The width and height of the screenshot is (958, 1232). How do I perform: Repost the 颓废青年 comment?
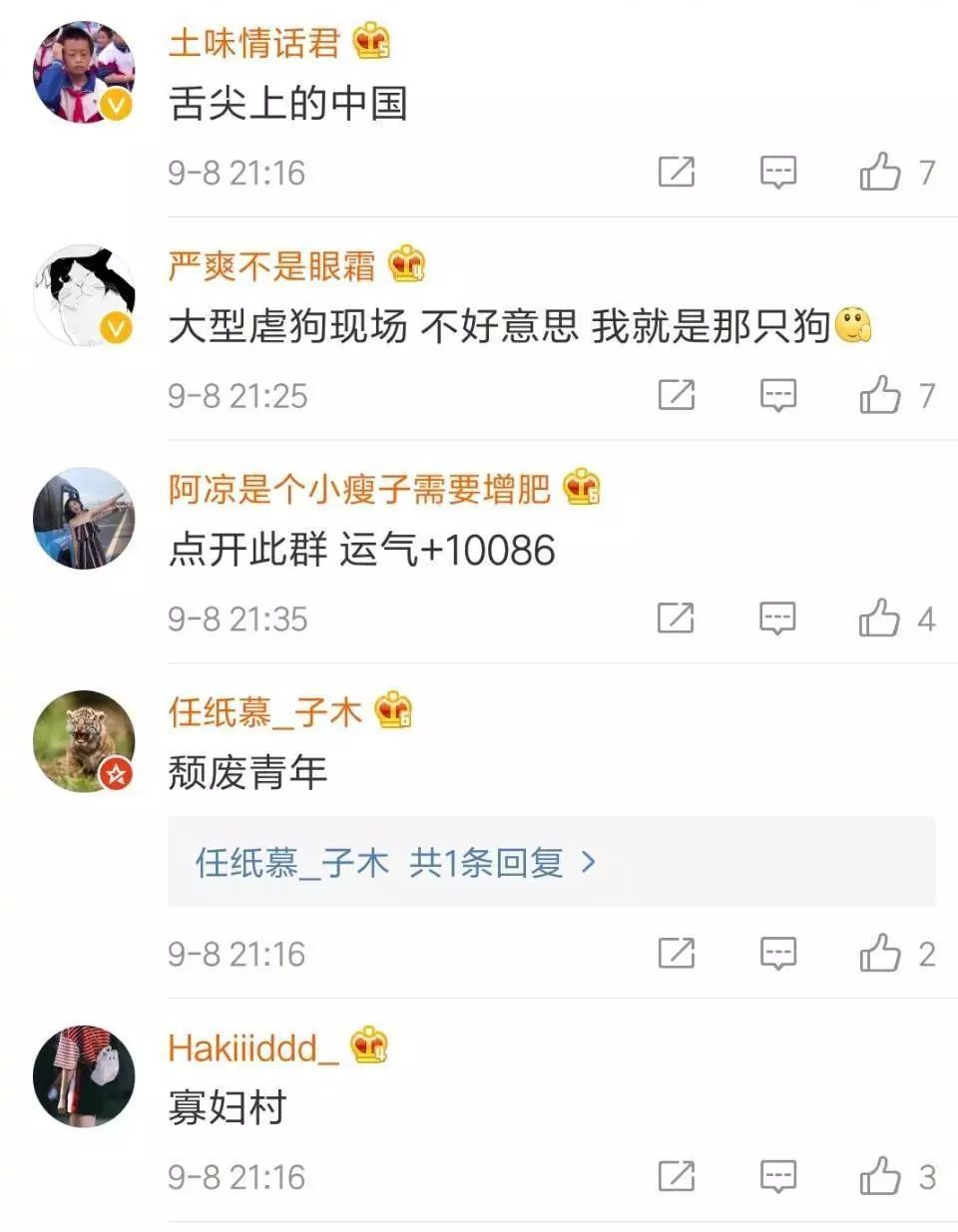[677, 954]
